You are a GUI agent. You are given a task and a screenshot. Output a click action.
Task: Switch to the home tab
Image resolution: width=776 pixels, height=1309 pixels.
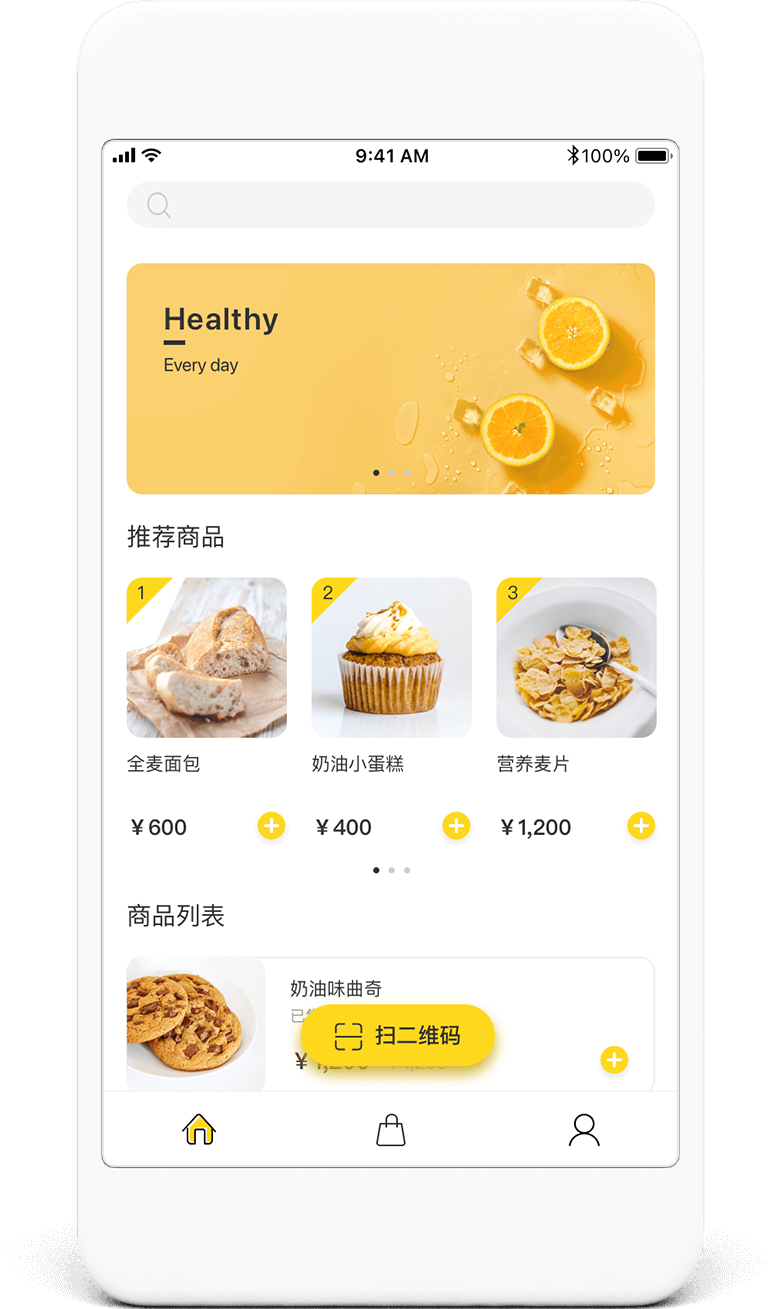point(199,1130)
